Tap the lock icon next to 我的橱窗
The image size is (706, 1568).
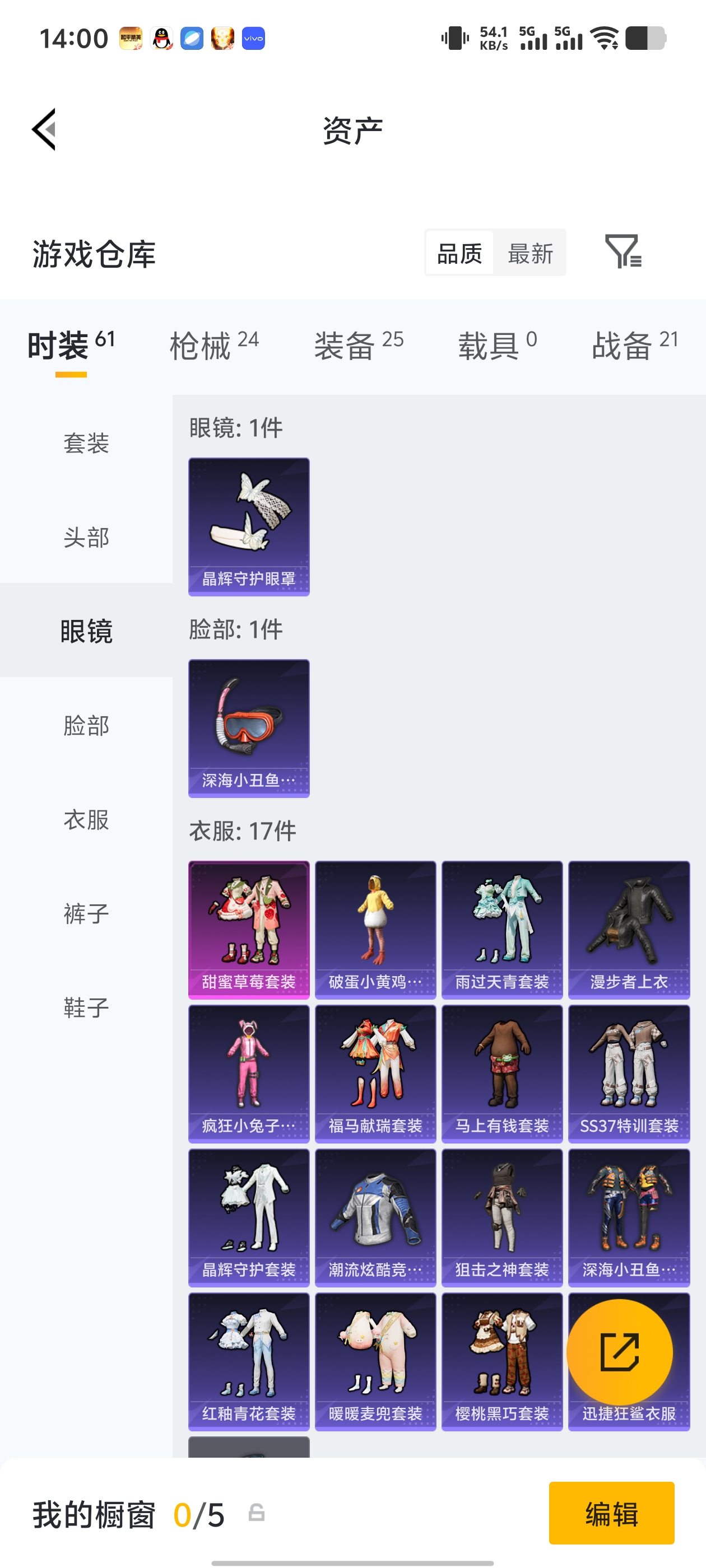pyautogui.click(x=257, y=1511)
